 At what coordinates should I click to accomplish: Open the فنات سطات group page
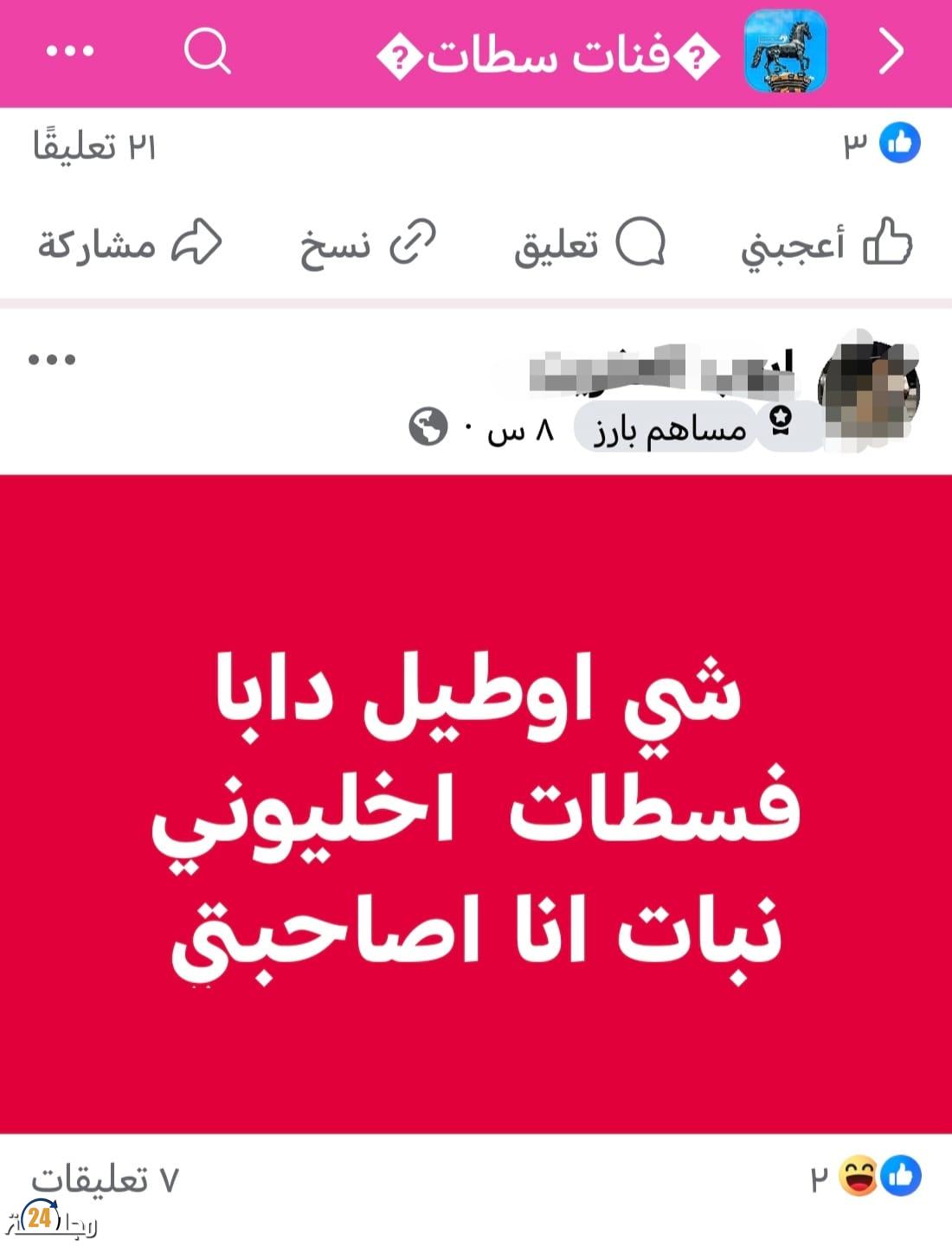tap(547, 55)
